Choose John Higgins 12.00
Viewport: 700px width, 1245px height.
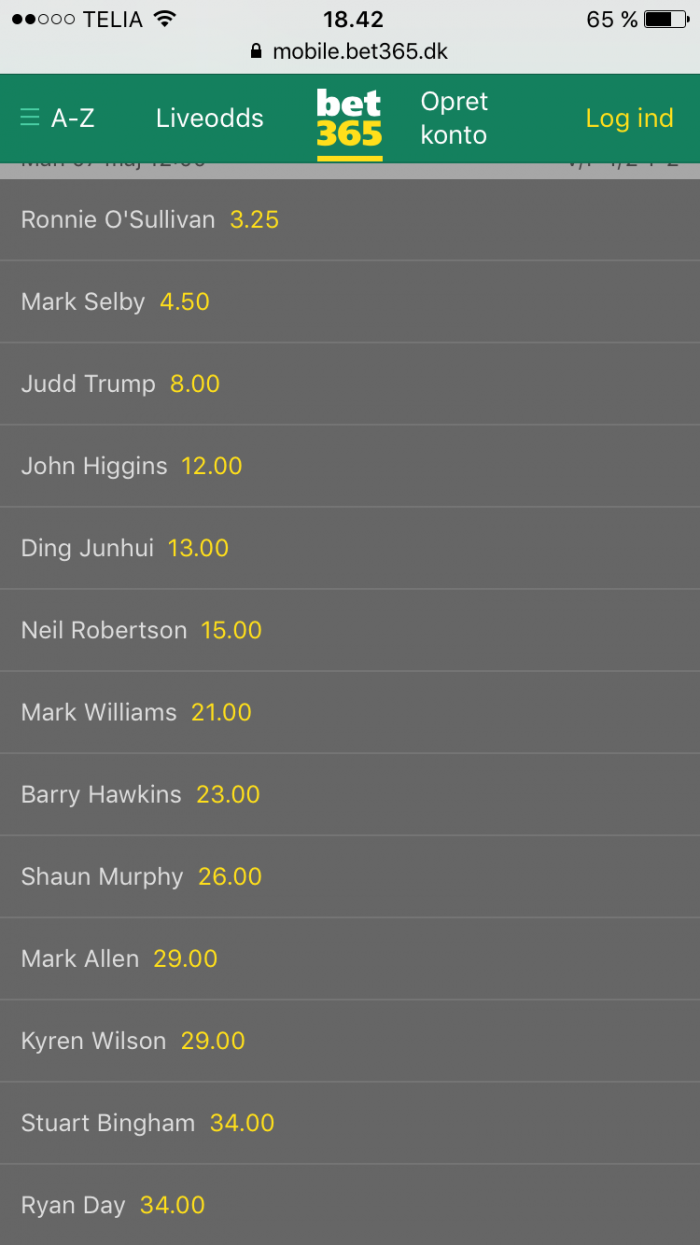click(350, 466)
